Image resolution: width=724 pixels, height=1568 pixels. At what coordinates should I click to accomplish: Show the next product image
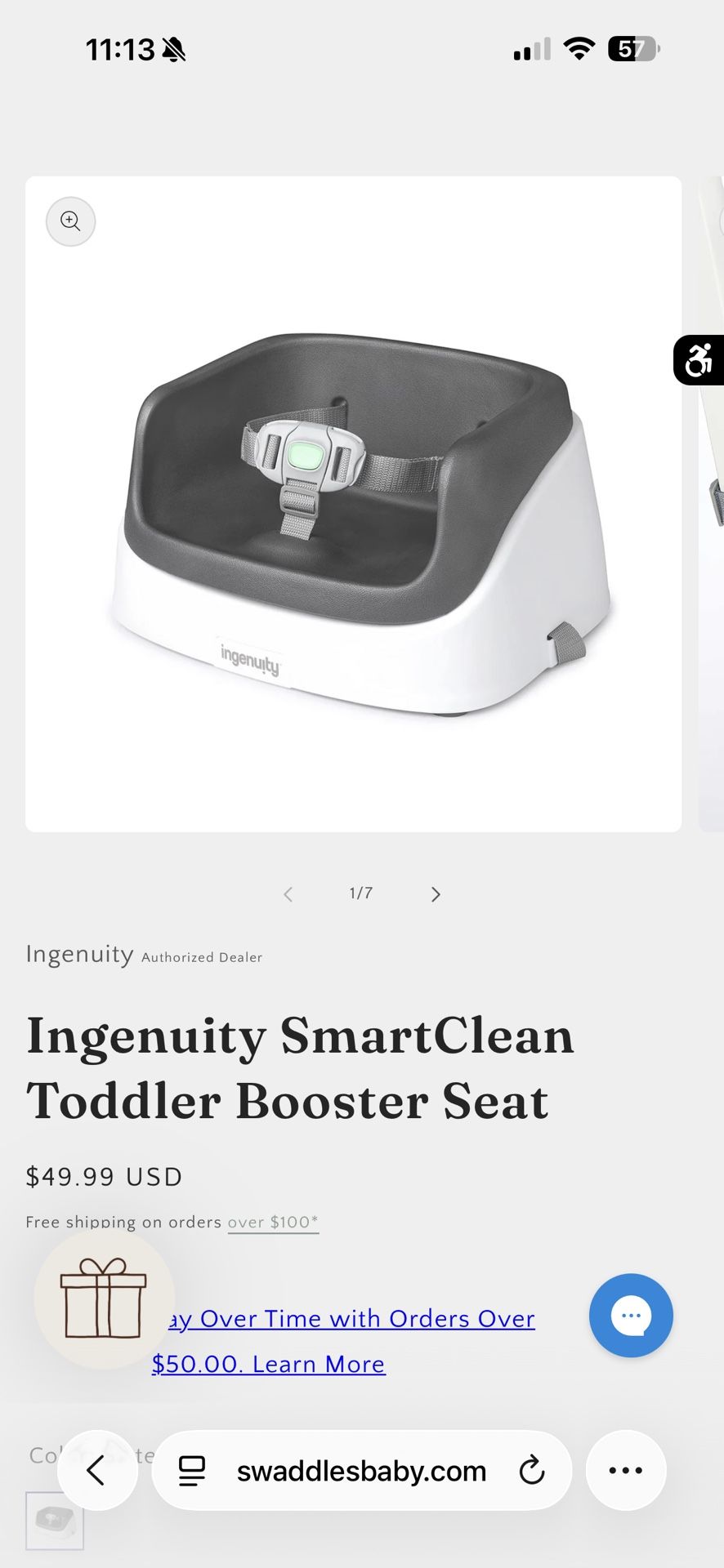point(436,894)
